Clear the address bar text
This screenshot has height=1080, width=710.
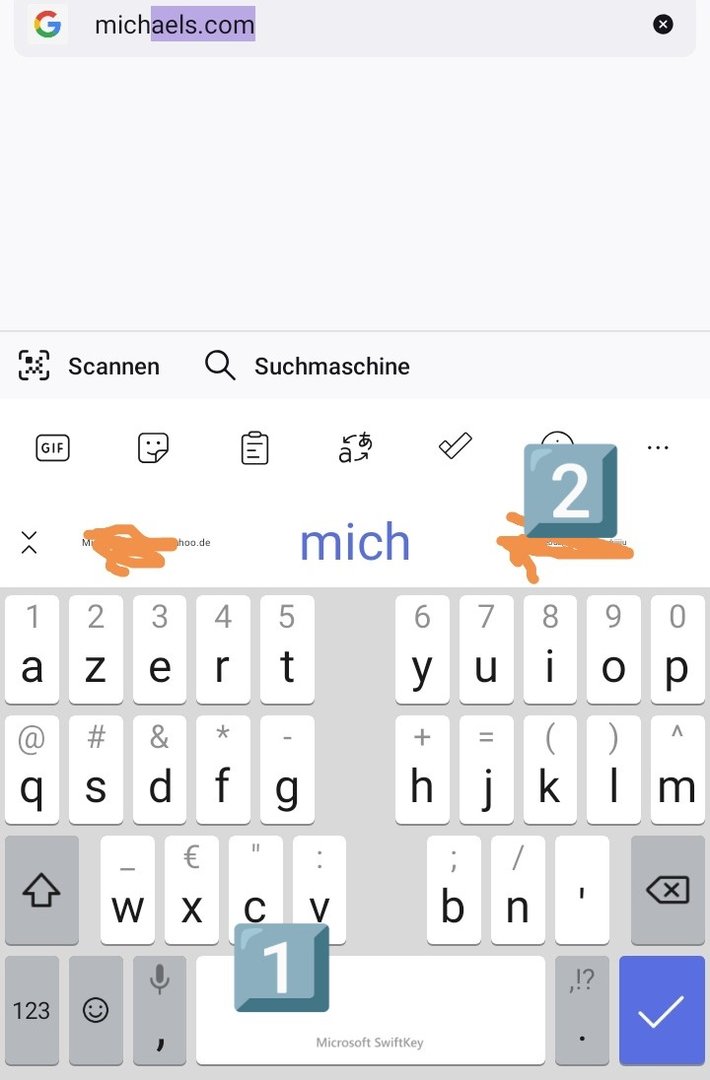(x=663, y=25)
